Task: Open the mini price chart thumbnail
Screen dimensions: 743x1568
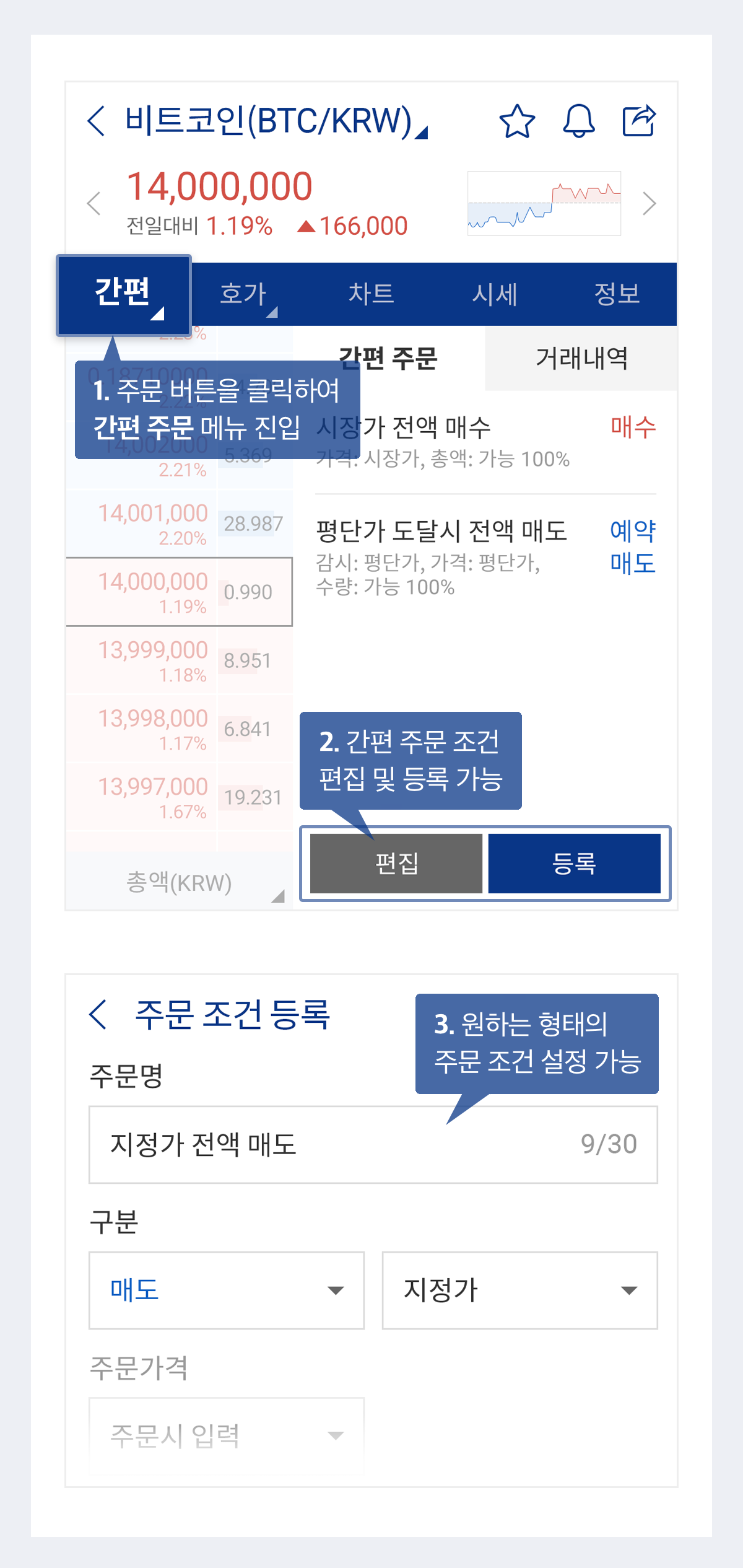Action: point(544,202)
